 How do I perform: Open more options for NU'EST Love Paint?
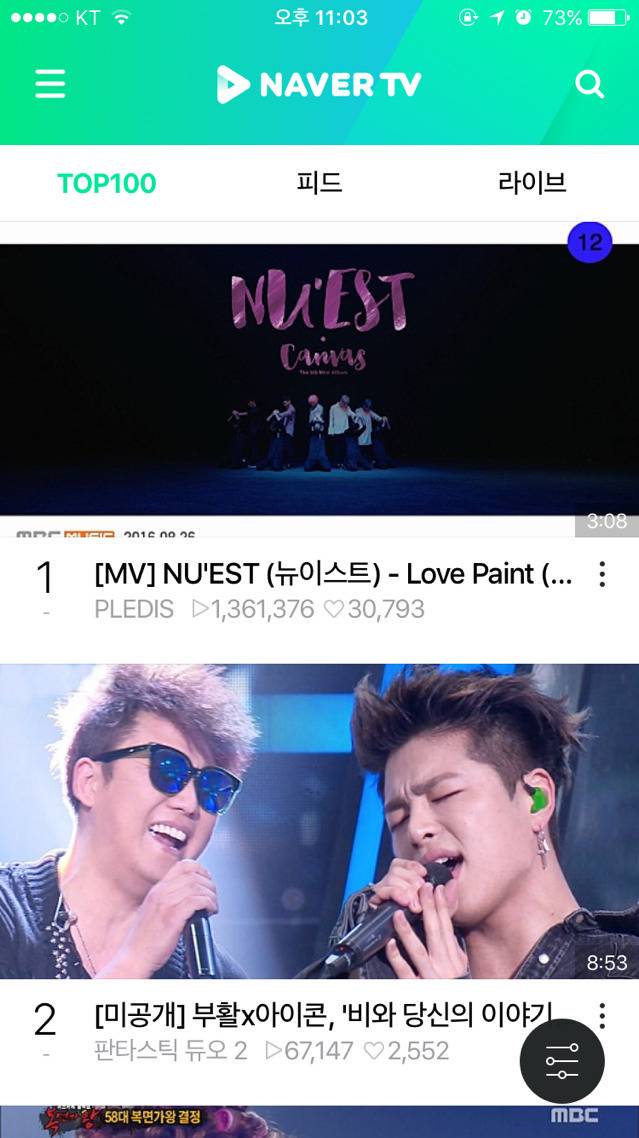(x=601, y=574)
